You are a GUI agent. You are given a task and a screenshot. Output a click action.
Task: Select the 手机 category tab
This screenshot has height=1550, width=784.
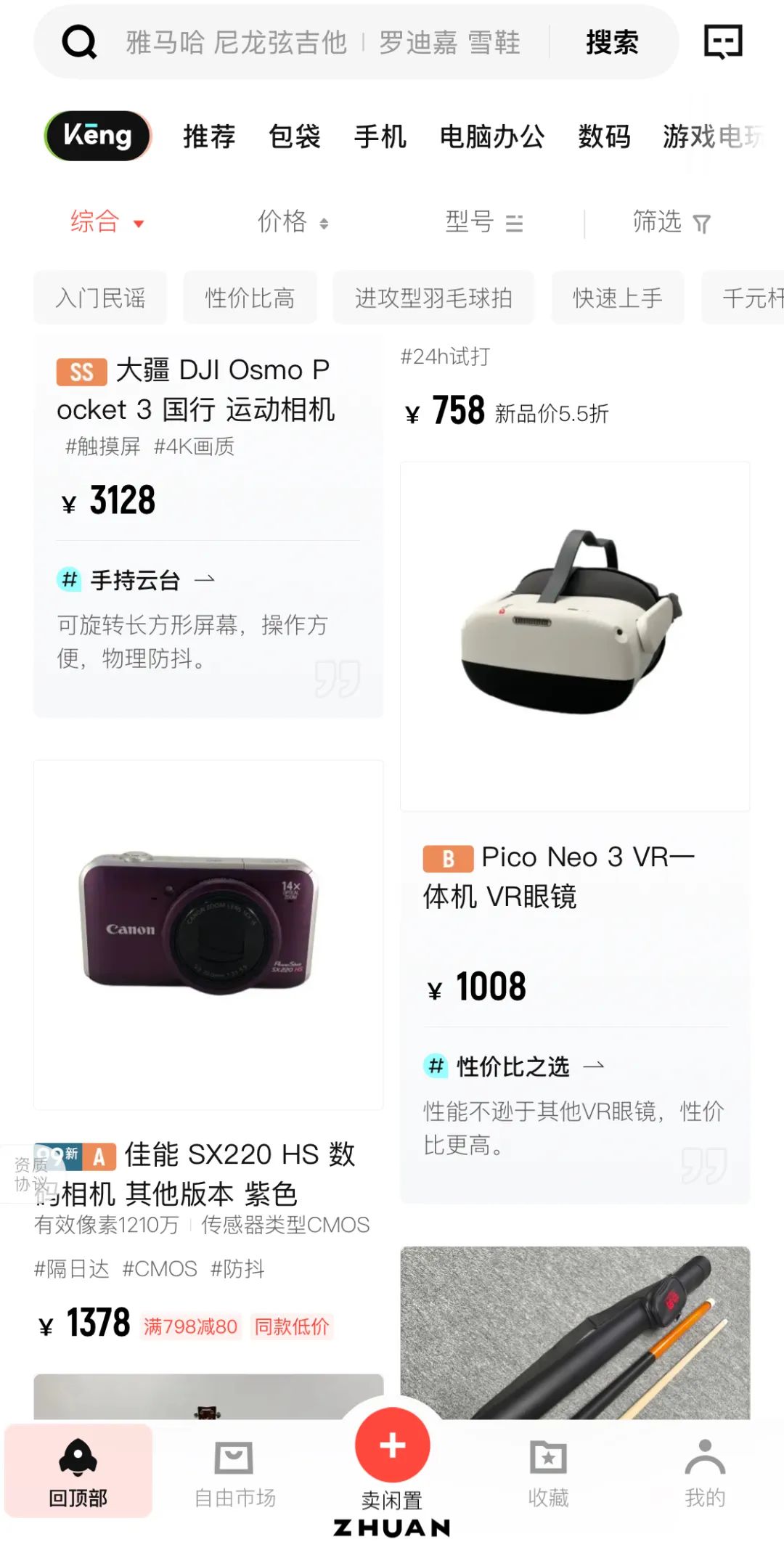(x=380, y=136)
